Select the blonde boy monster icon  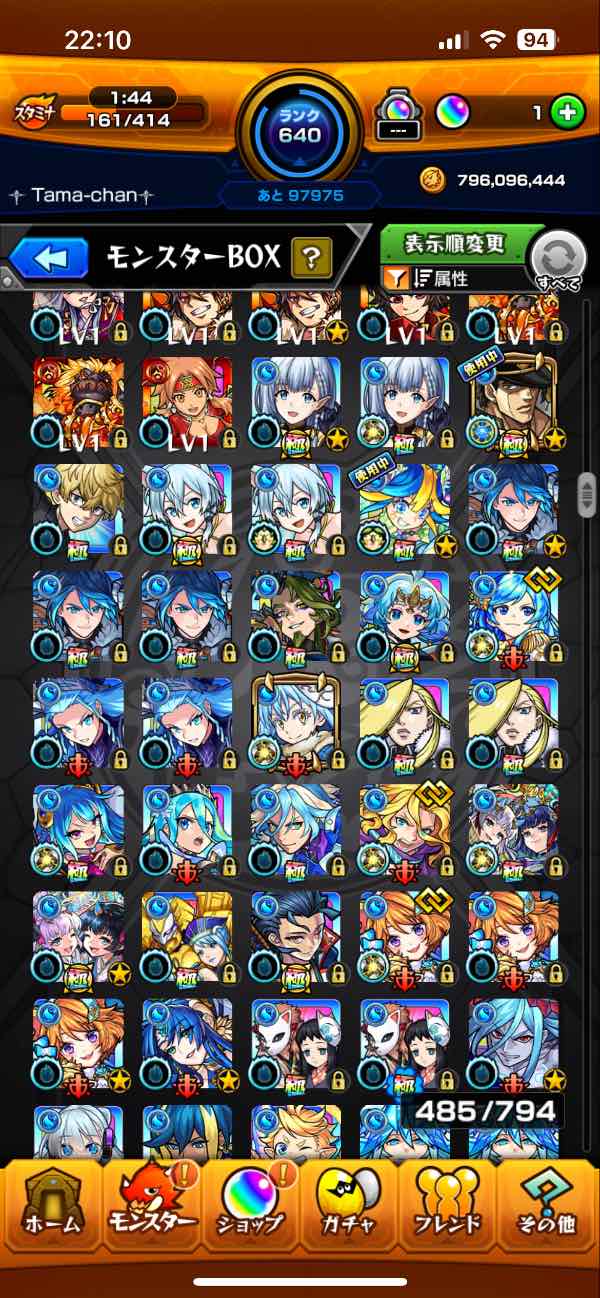point(78,507)
